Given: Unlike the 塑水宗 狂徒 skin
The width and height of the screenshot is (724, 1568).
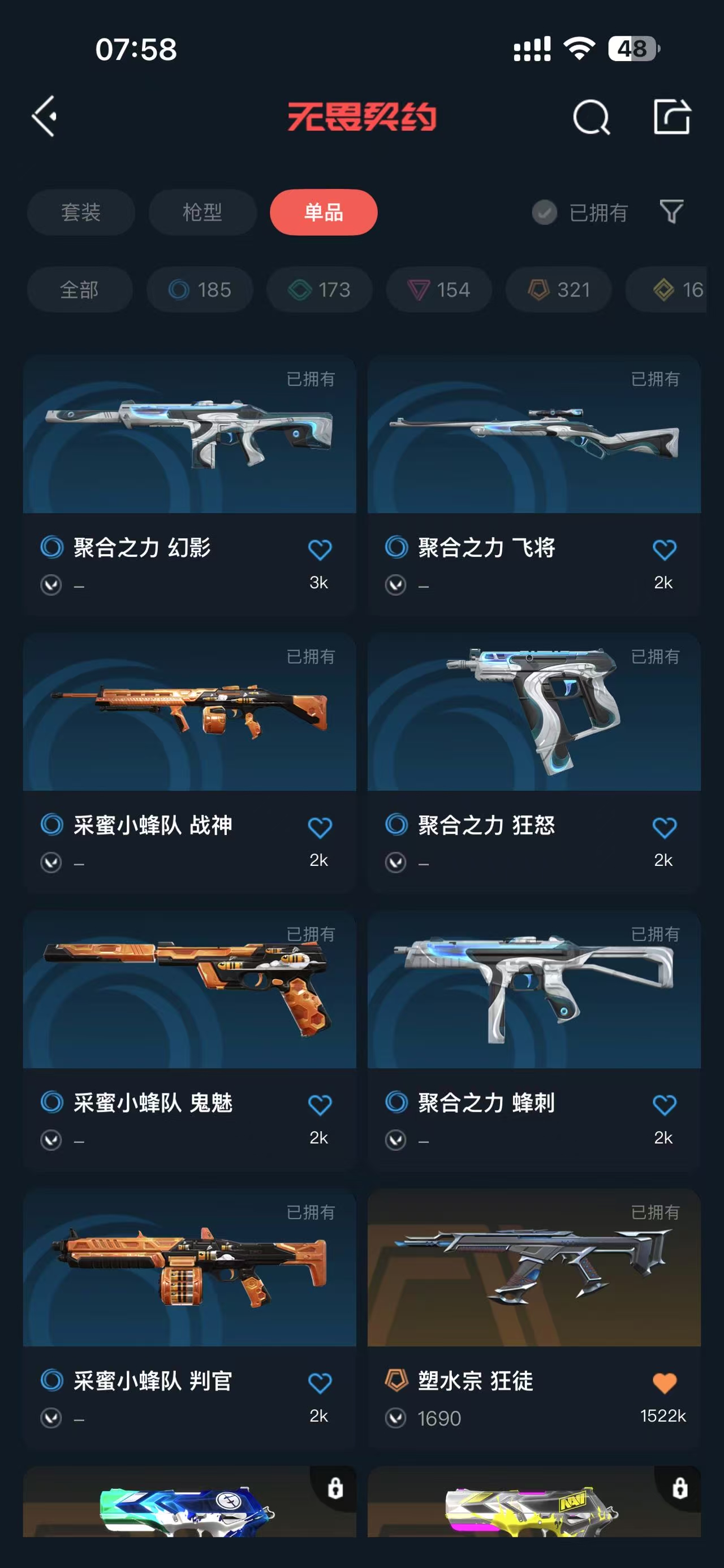Looking at the screenshot, I should [663, 1384].
